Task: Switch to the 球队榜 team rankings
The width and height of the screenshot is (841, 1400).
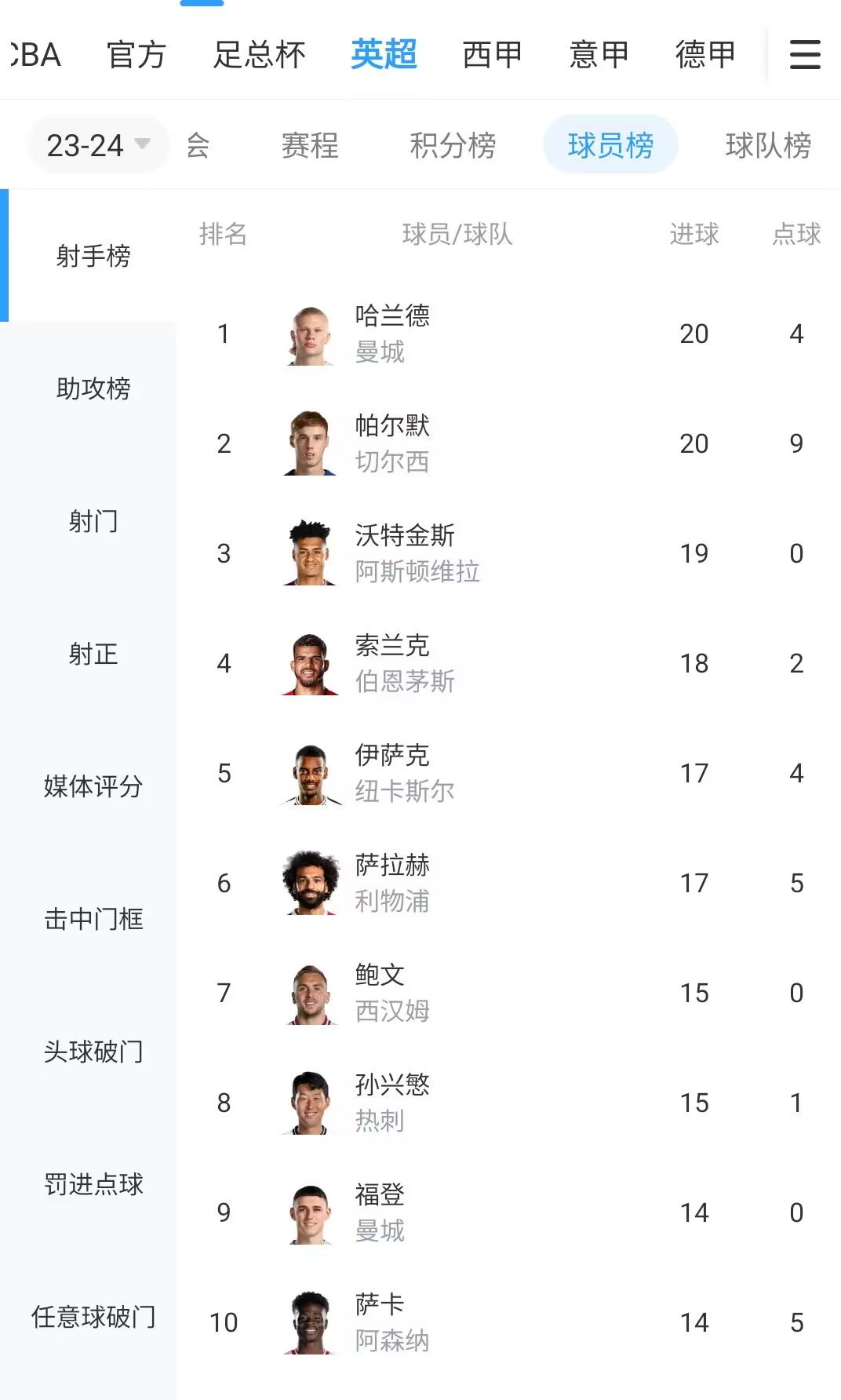Action: pyautogui.click(x=768, y=145)
